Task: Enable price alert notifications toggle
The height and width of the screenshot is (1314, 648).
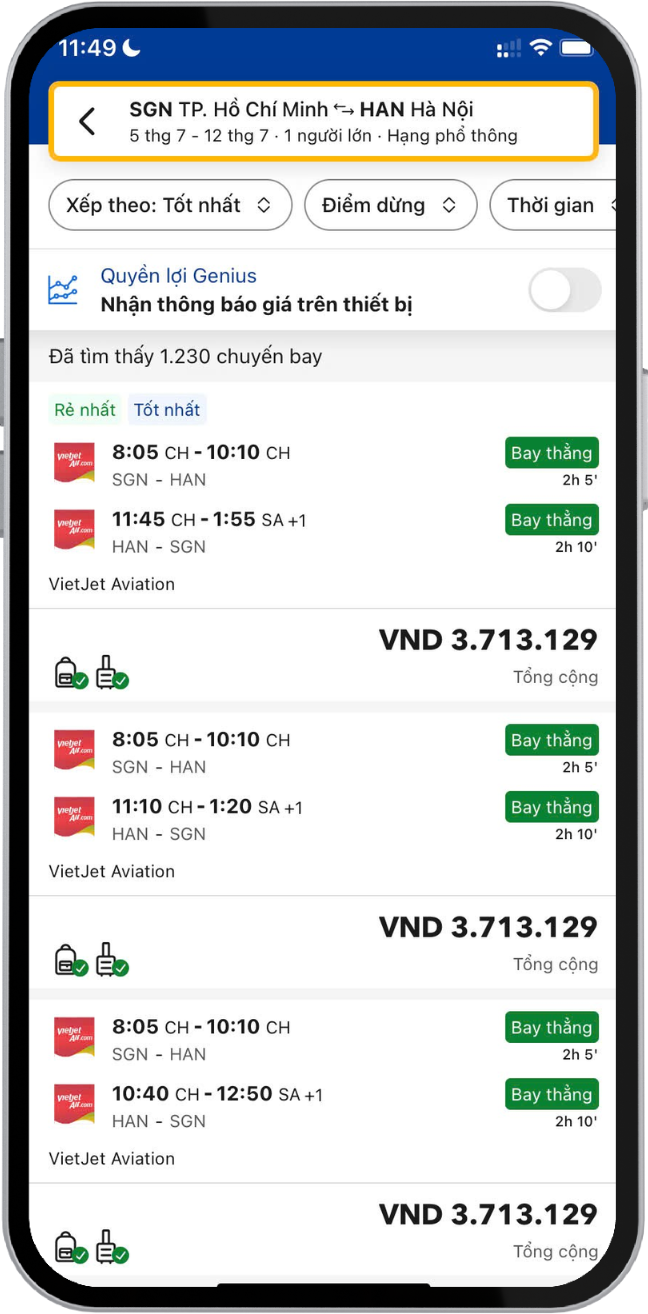Action: [x=564, y=291]
